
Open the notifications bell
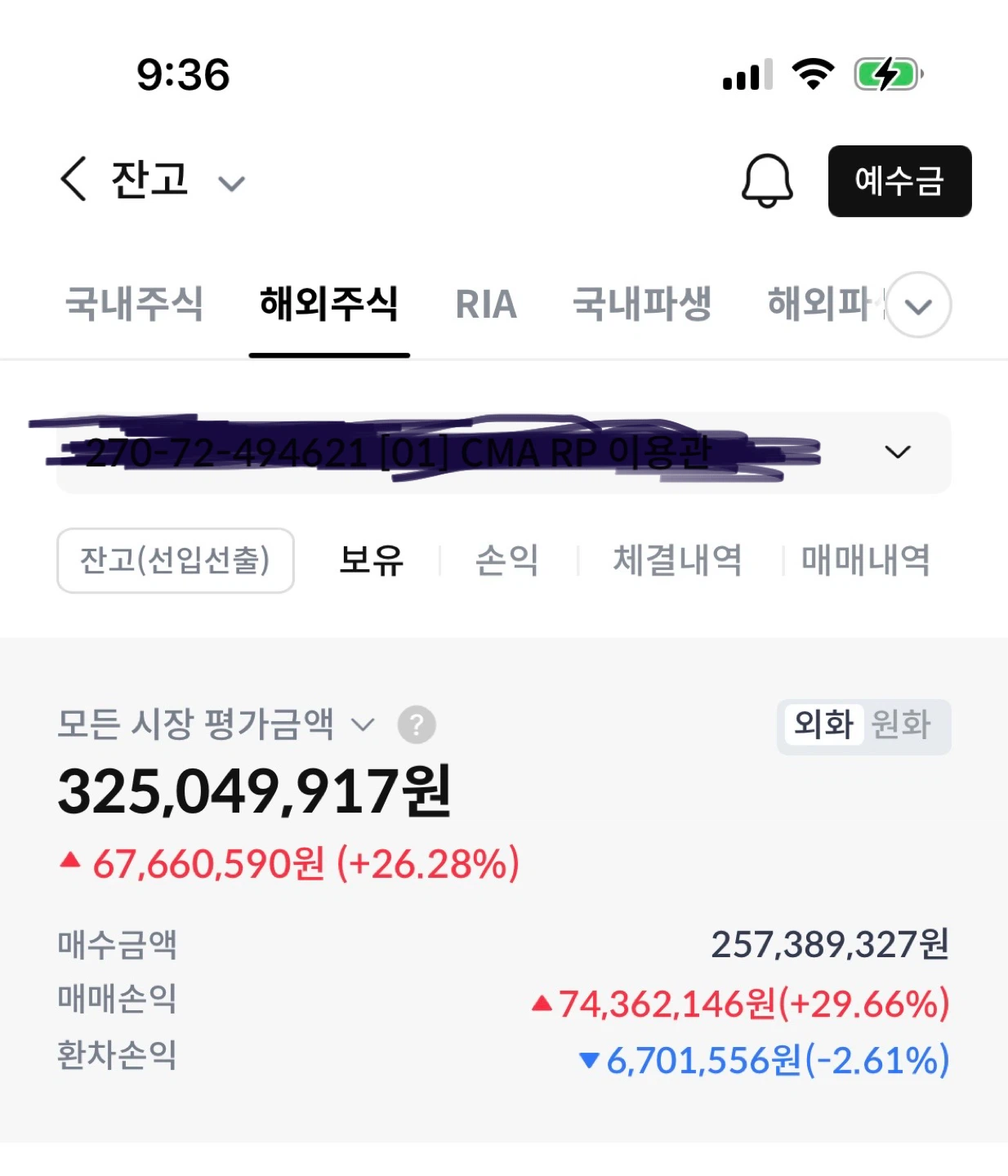[767, 180]
